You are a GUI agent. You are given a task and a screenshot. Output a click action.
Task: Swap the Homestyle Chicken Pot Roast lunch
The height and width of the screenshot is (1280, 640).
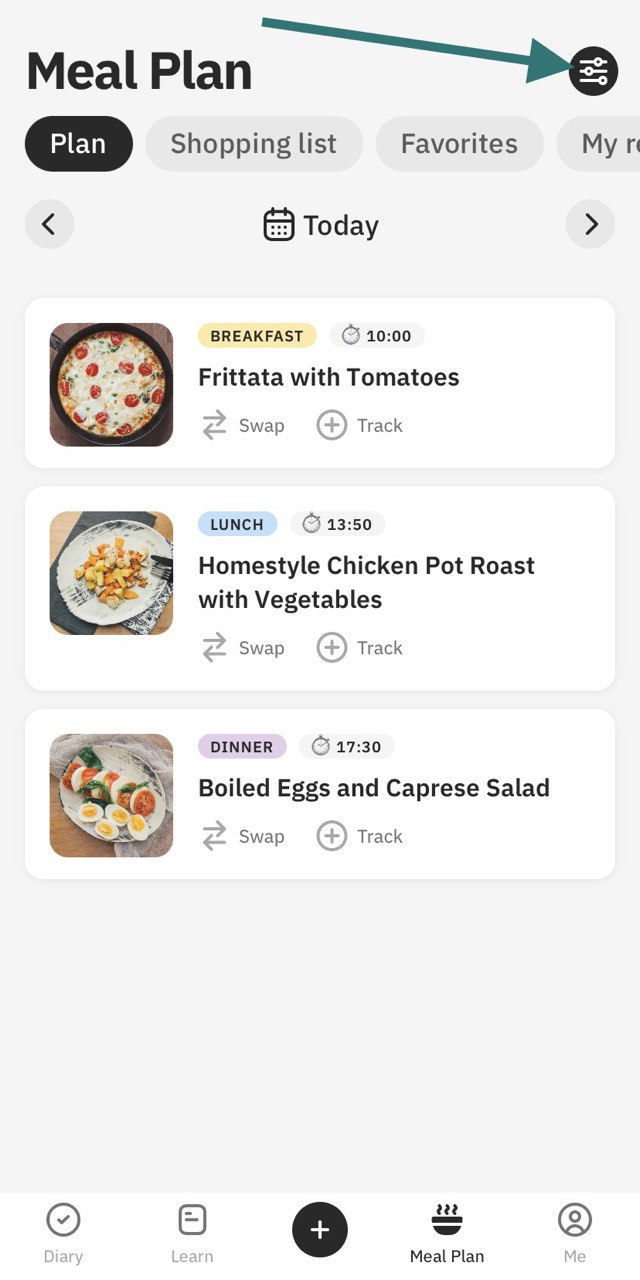[x=243, y=648]
